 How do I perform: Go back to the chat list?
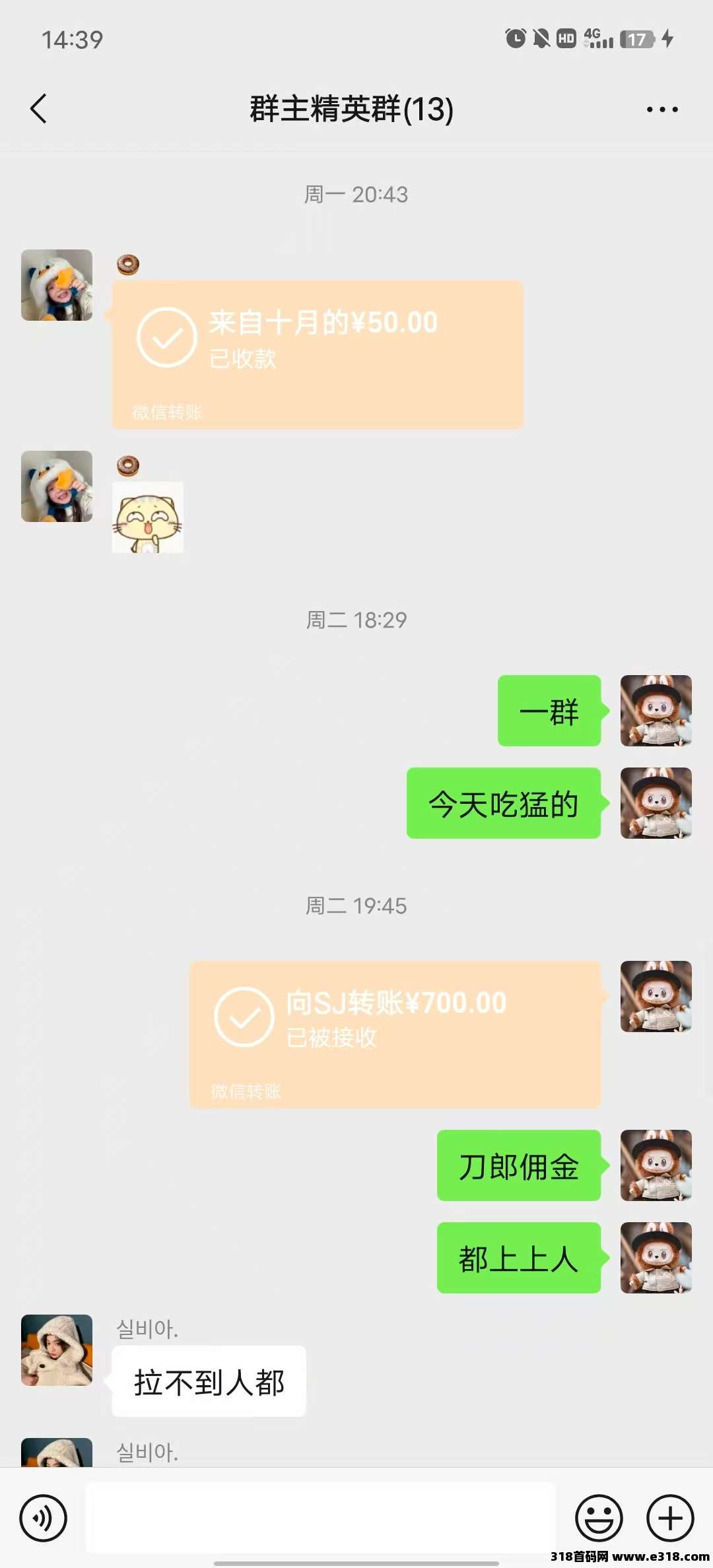pyautogui.click(x=38, y=109)
